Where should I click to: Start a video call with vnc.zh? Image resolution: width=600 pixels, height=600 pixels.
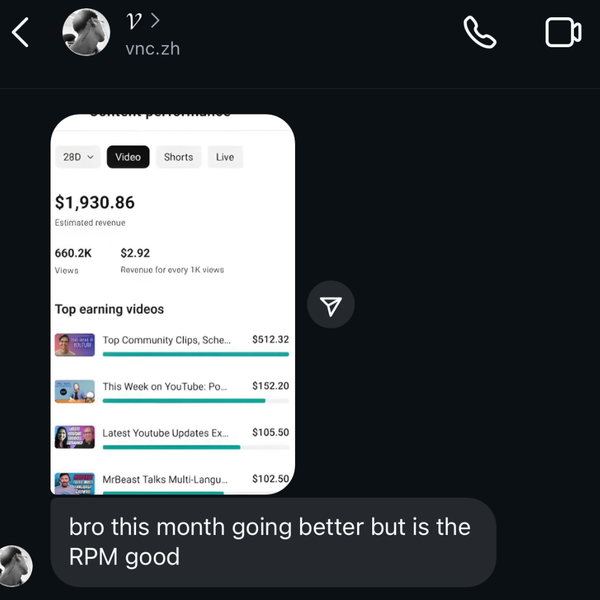[563, 33]
